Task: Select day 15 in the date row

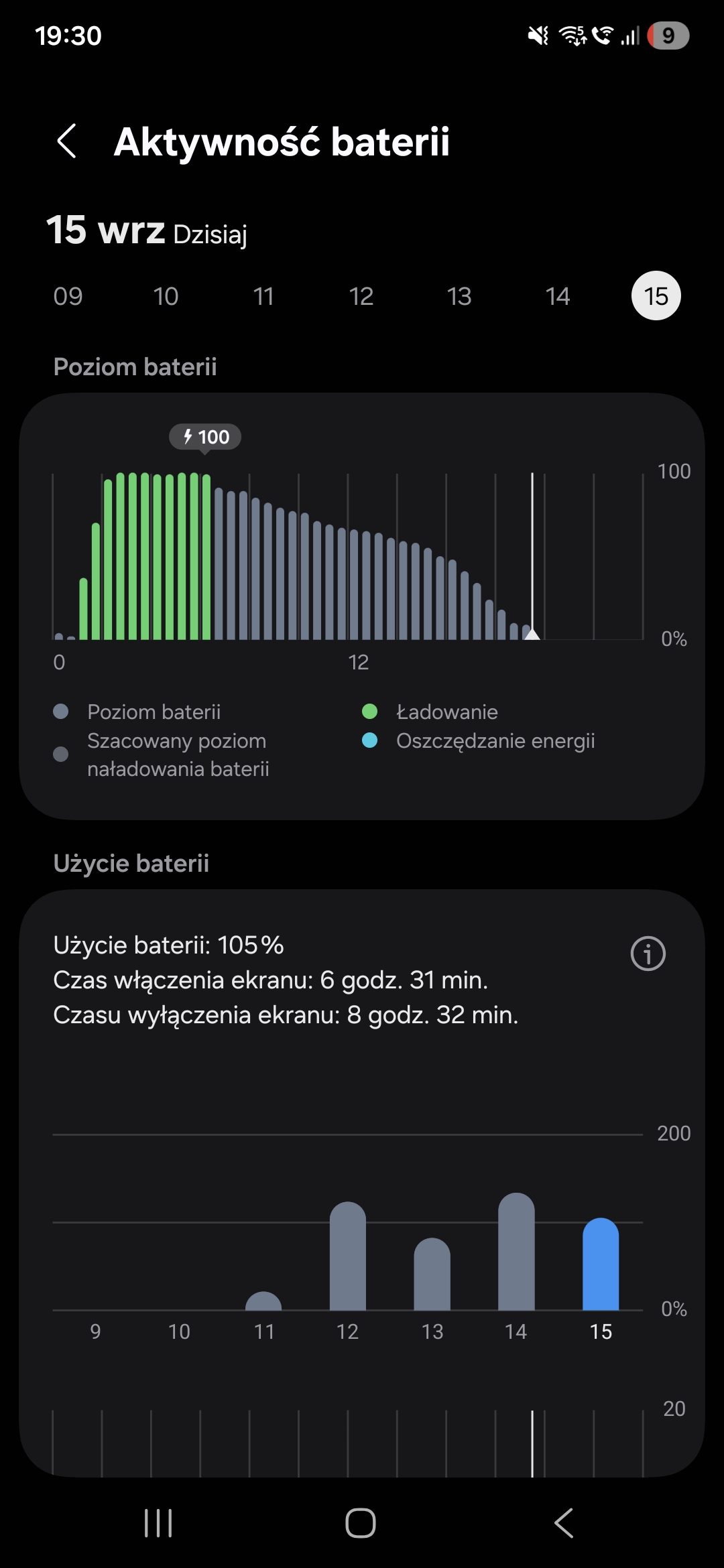Action: click(656, 296)
